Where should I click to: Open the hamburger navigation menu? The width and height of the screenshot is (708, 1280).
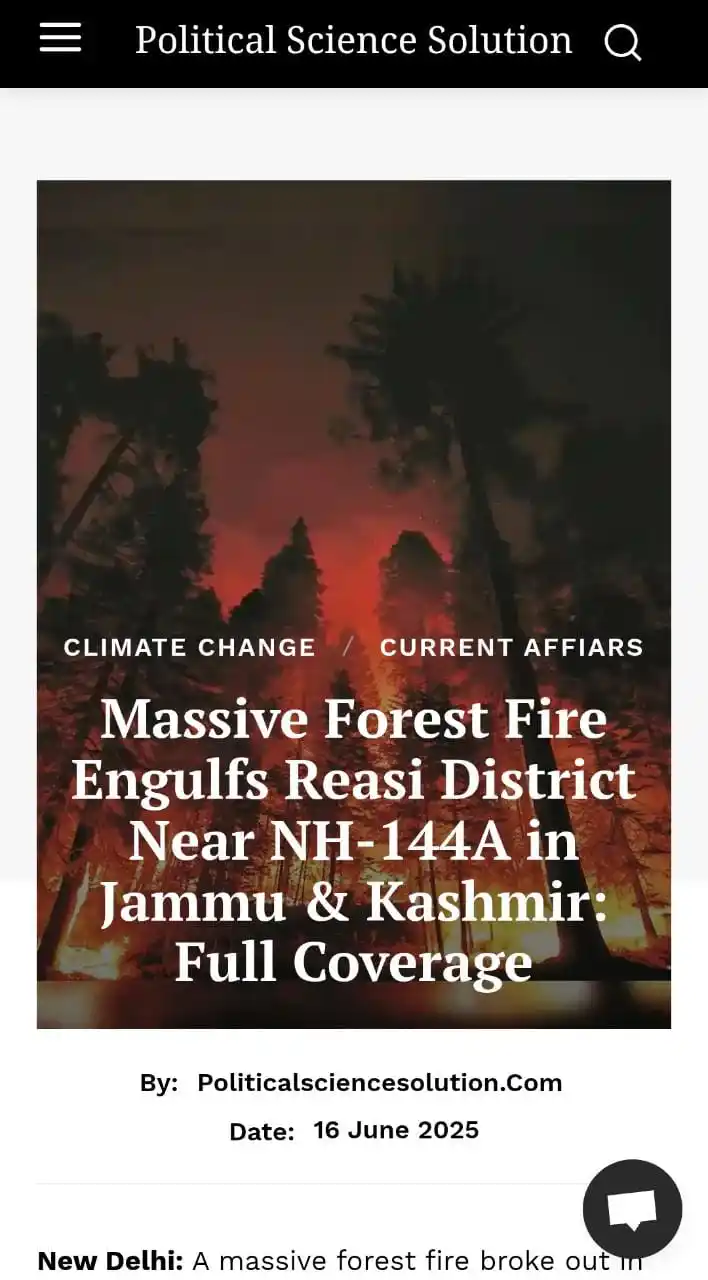(x=60, y=38)
